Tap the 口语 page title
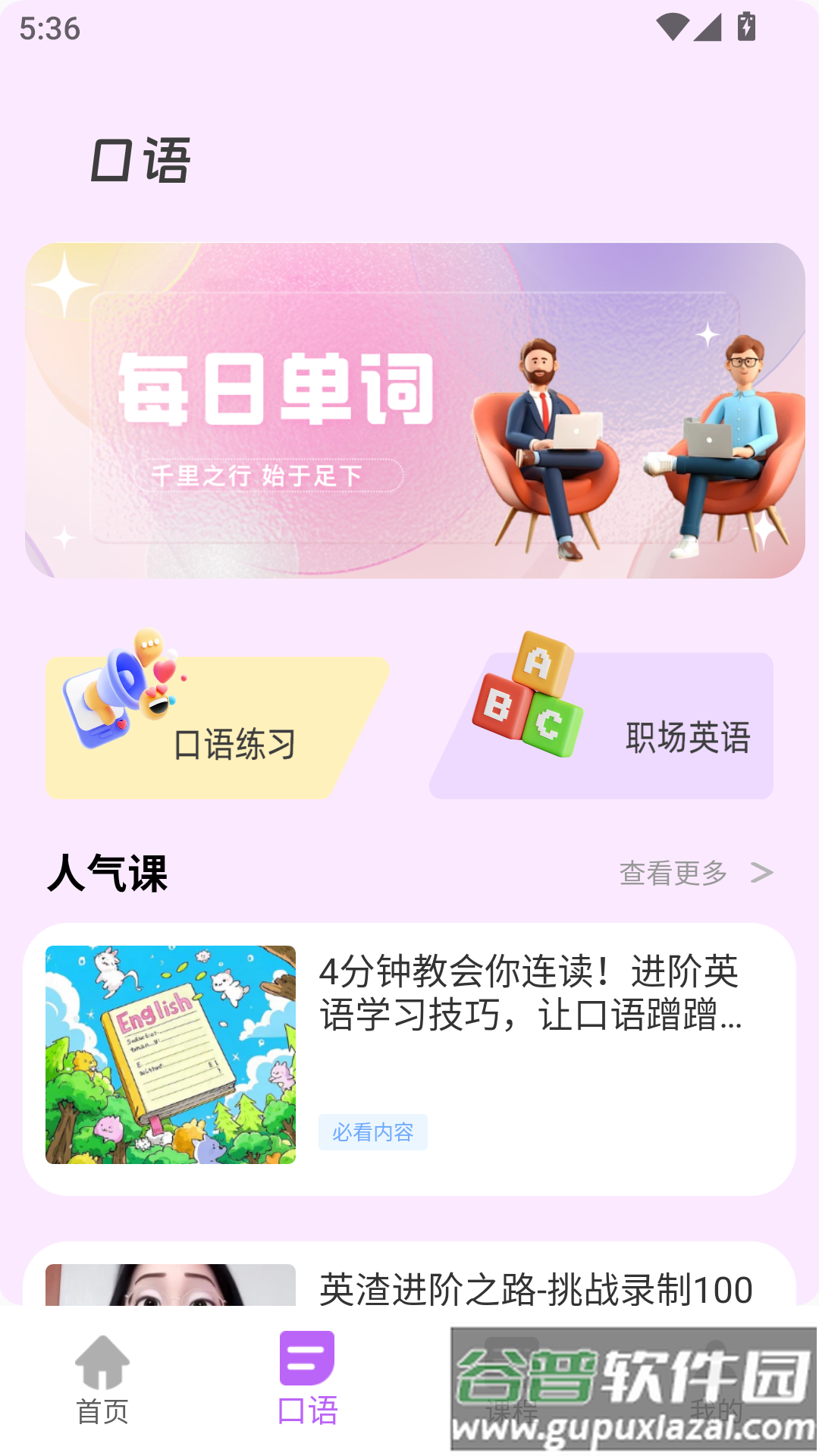The width and height of the screenshot is (819, 1456). point(139,158)
